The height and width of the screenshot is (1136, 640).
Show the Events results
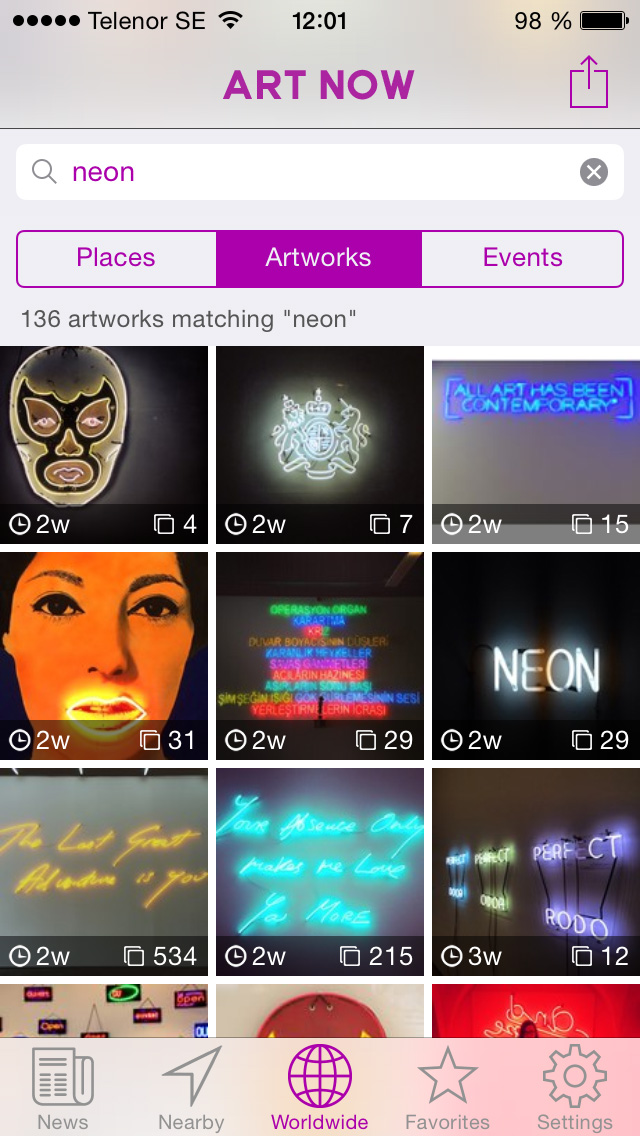click(x=522, y=258)
